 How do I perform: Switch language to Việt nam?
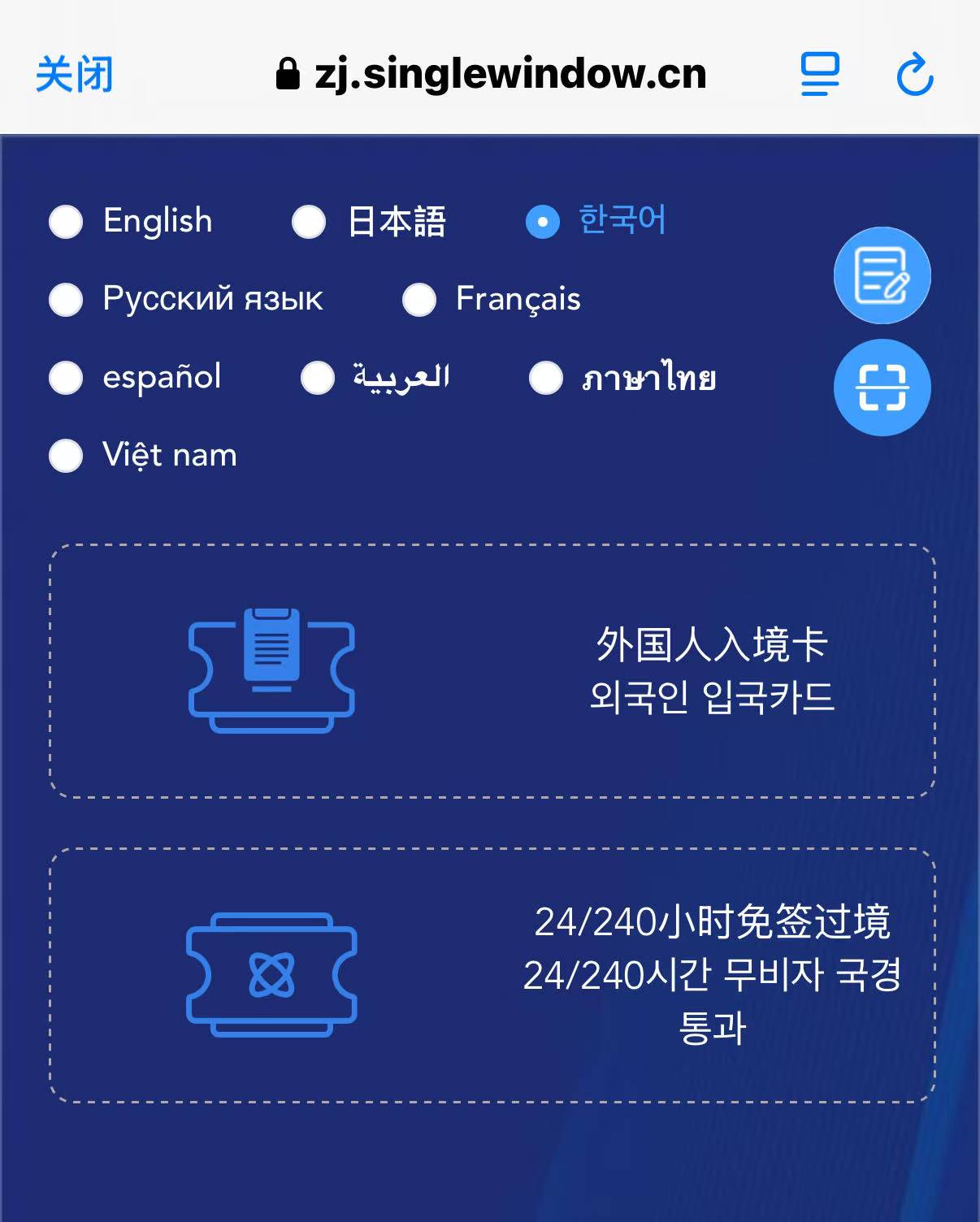coord(67,456)
